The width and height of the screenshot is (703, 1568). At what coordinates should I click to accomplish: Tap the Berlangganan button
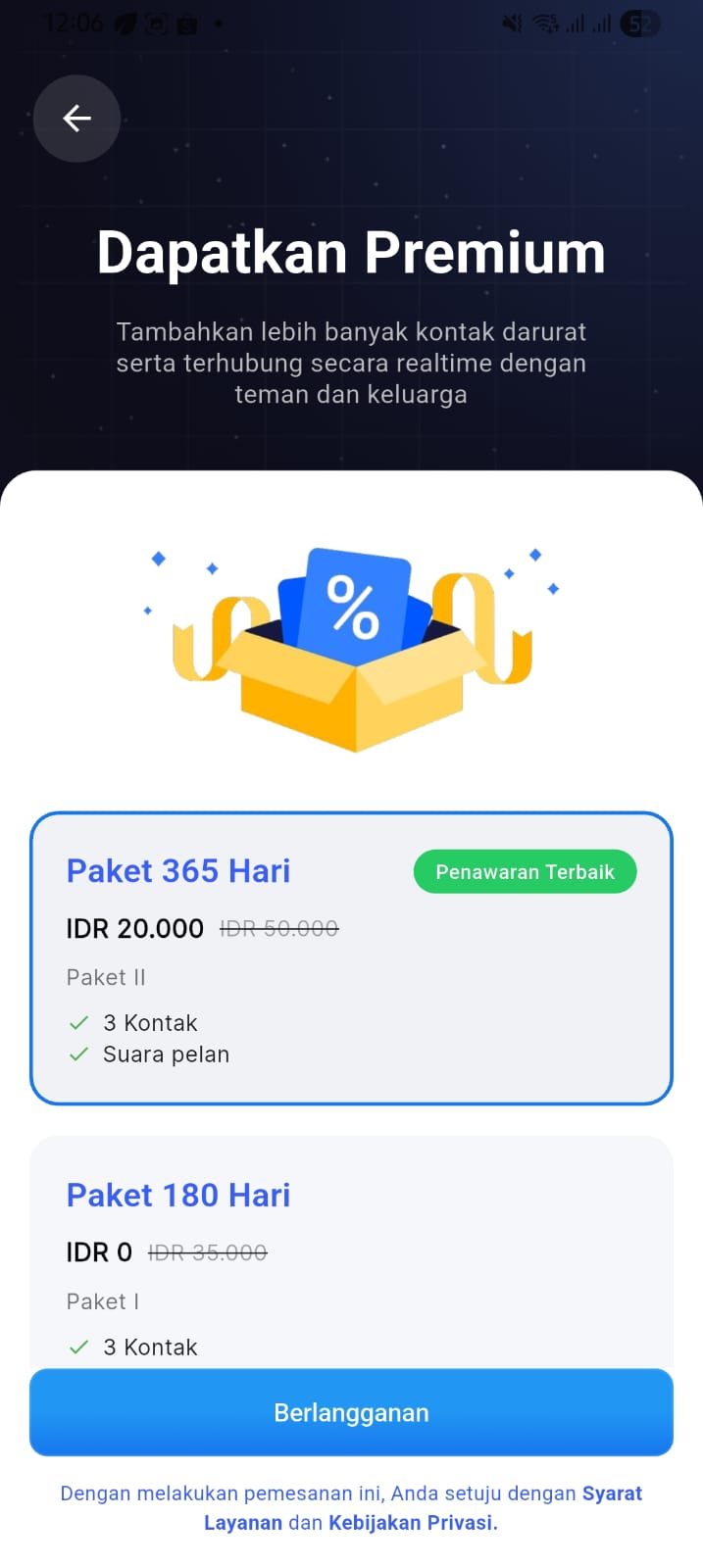(351, 1412)
